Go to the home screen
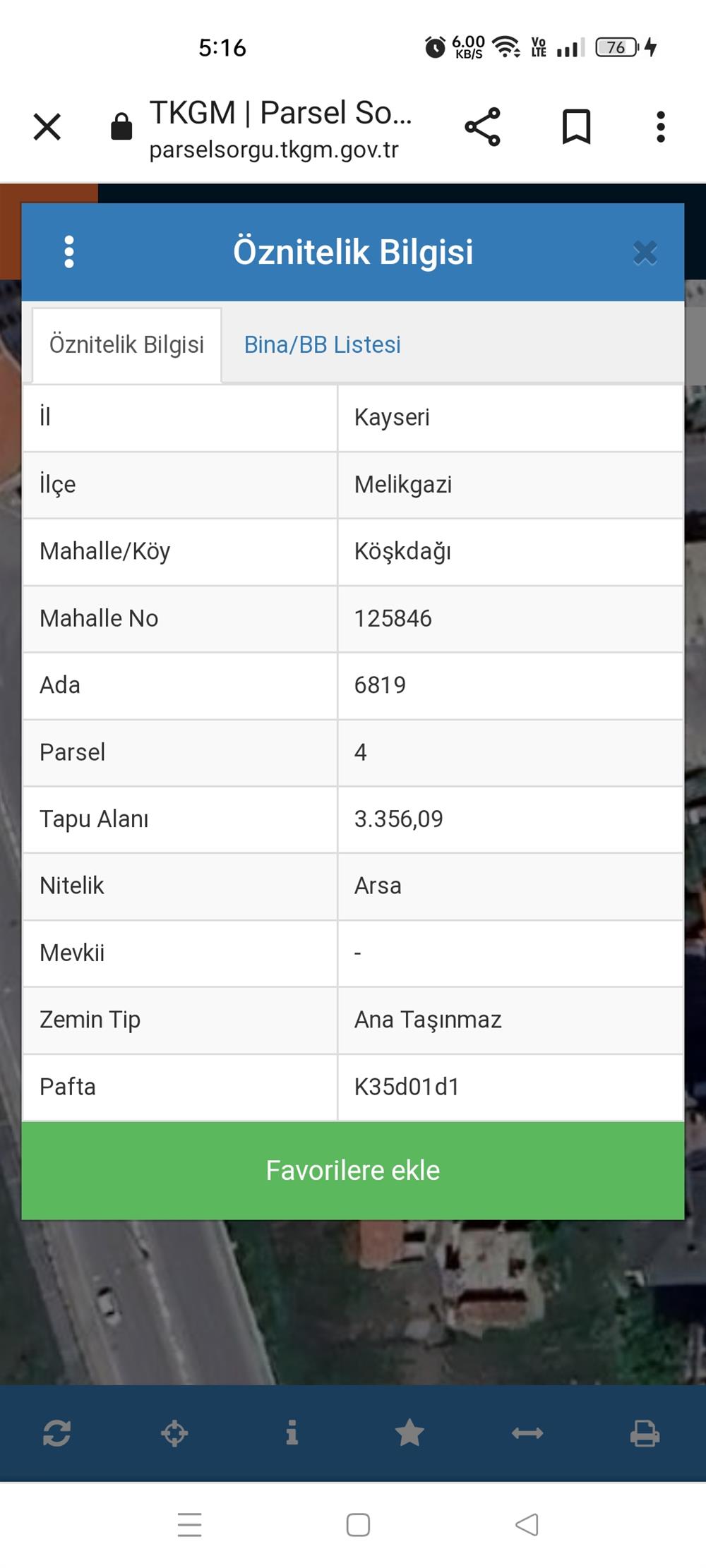Screen dimensions: 706x1568 [x=358, y=1525]
